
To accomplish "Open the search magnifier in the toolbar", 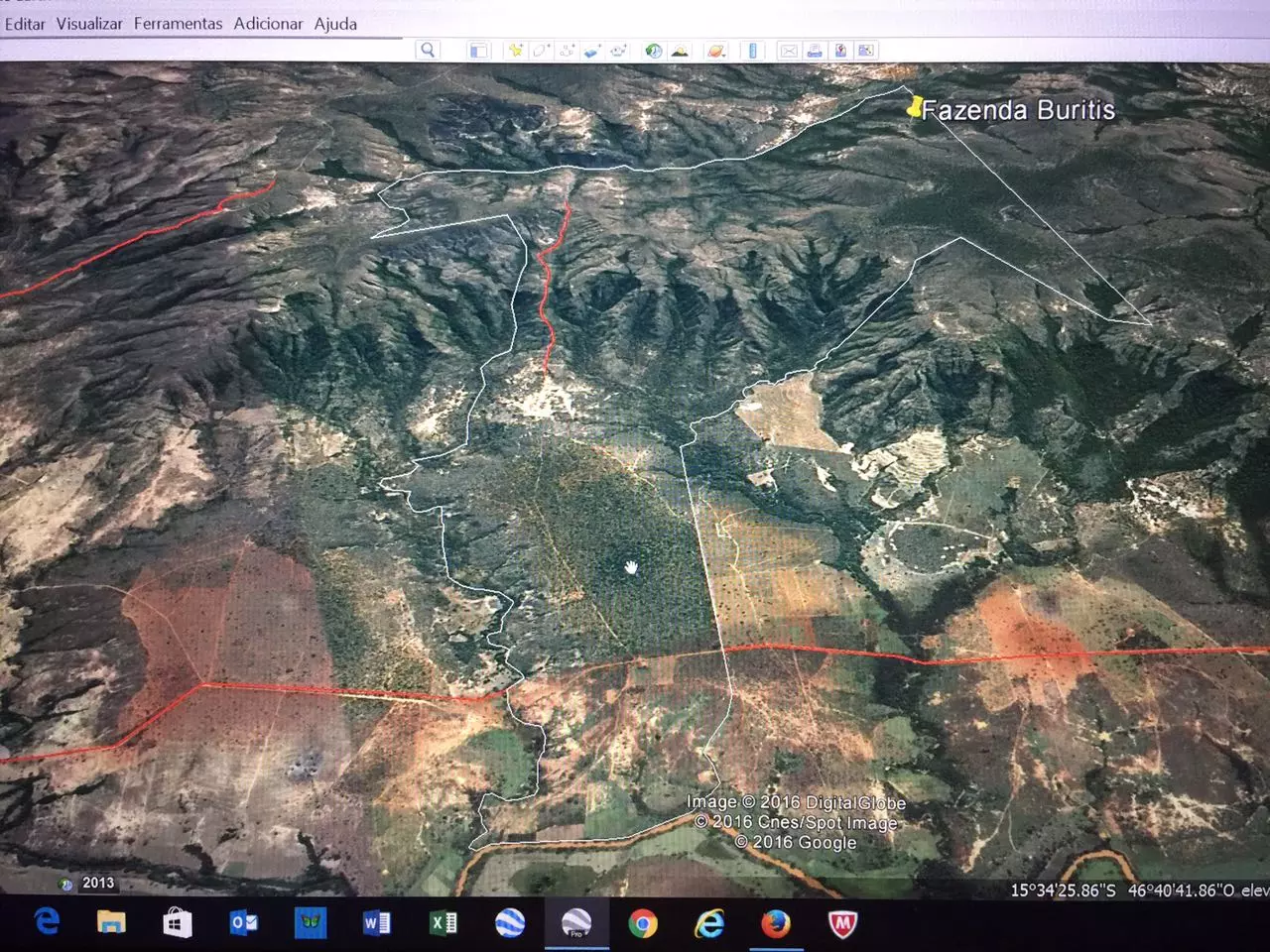I will (x=428, y=50).
